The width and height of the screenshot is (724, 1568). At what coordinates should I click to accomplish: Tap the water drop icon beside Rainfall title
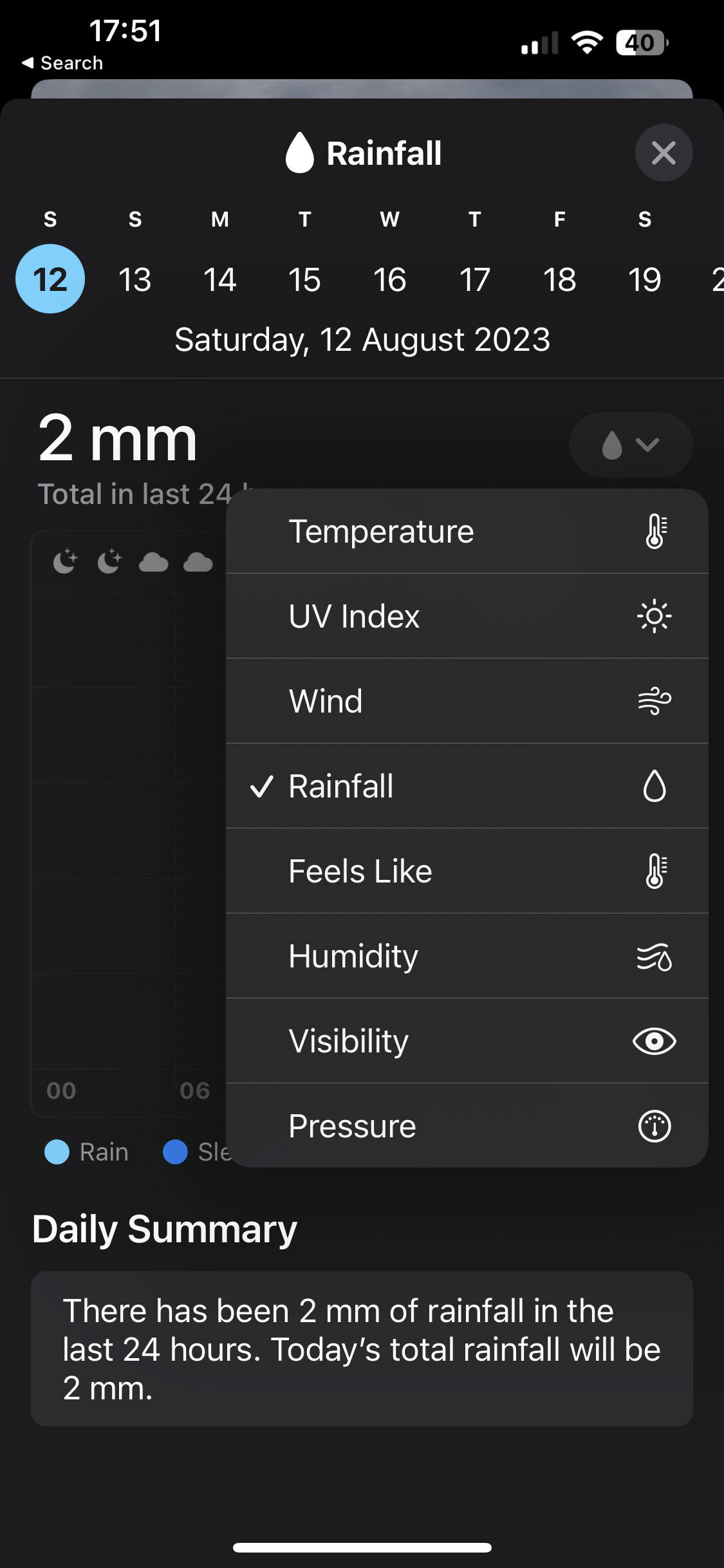(301, 153)
